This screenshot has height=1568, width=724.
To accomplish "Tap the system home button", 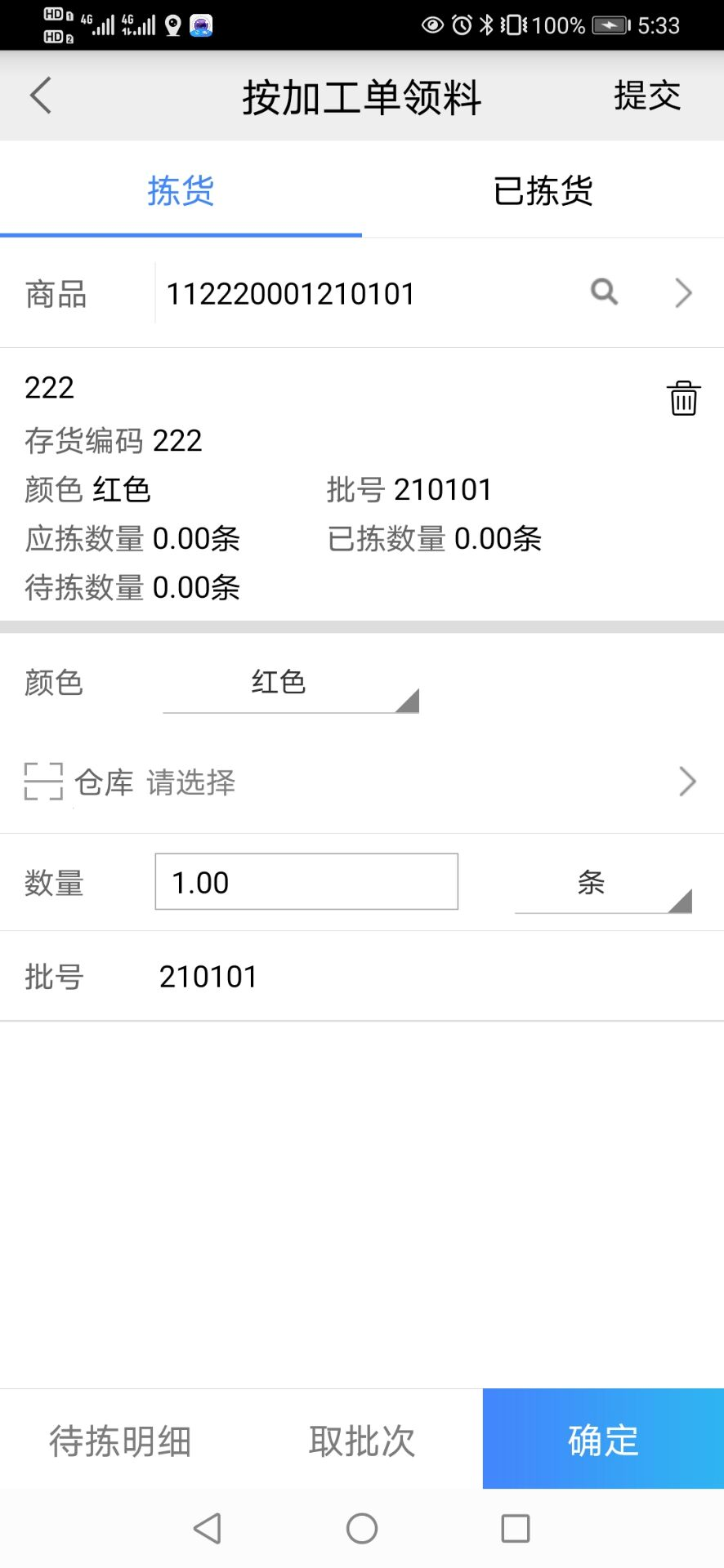I will click(362, 1528).
